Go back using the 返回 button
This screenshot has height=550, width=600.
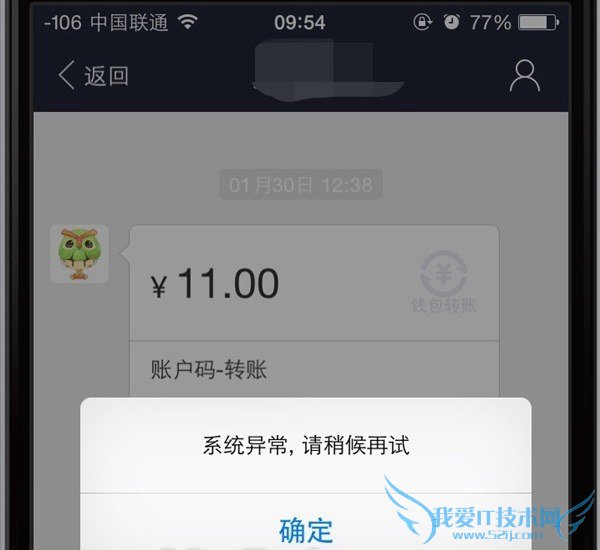point(94,76)
